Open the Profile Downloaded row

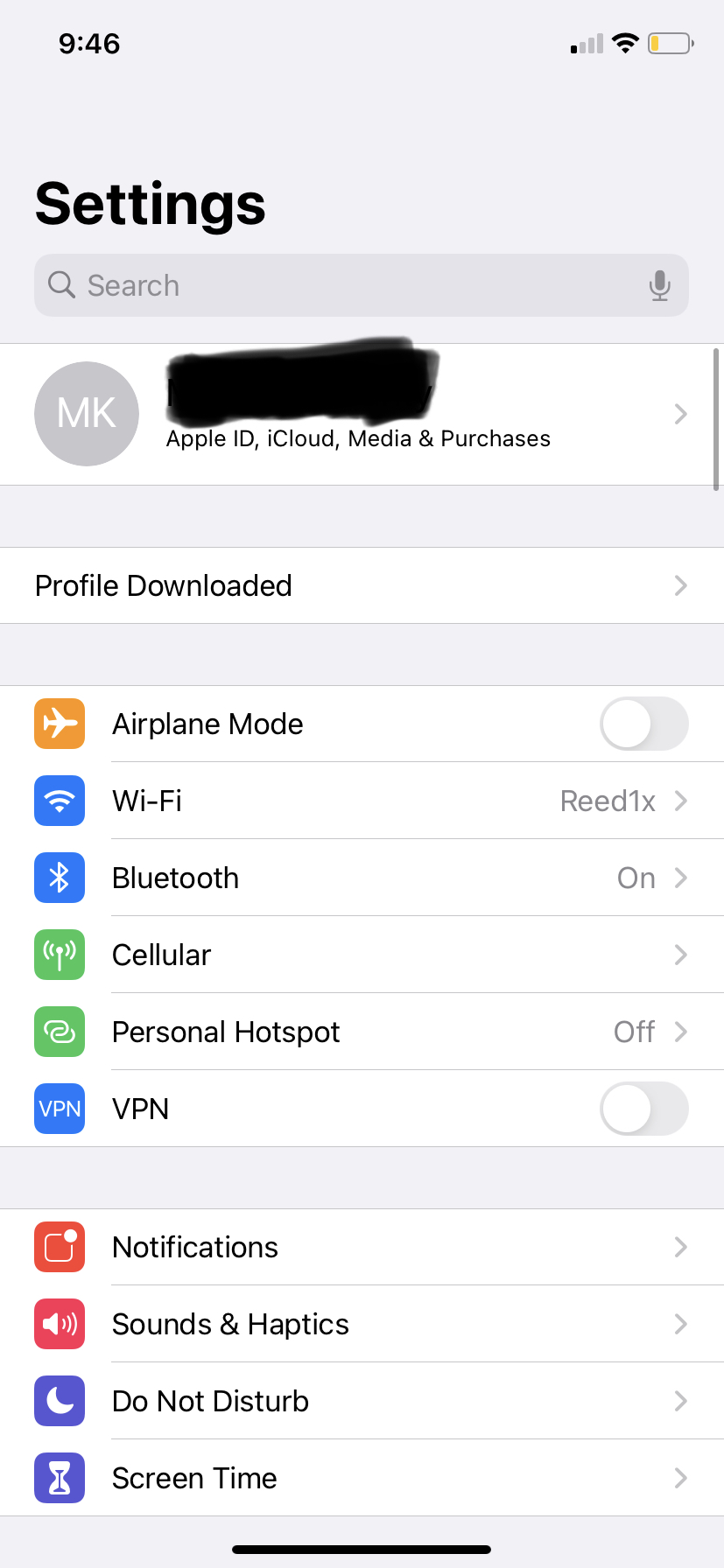pos(361,585)
